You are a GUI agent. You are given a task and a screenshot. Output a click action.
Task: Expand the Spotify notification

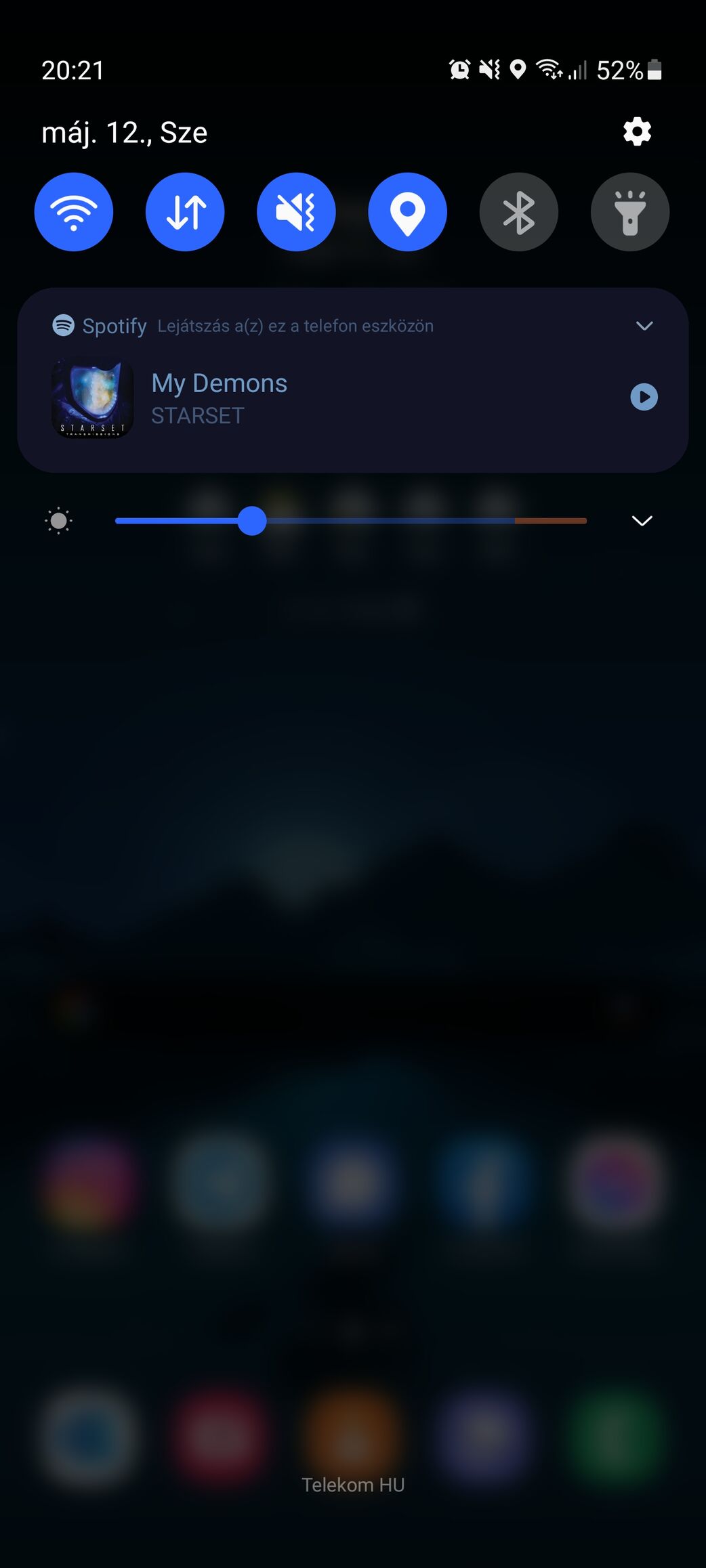coord(644,326)
